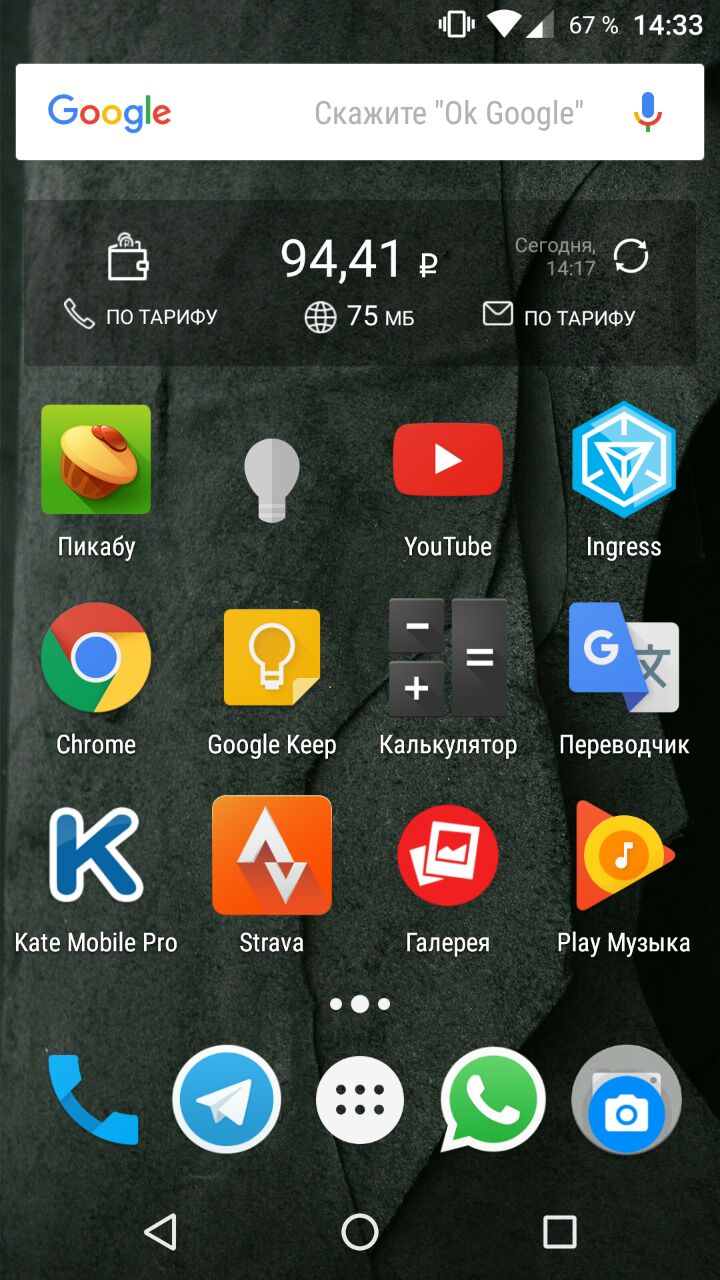Refresh the balance widget
720x1280 pixels.
click(x=631, y=257)
